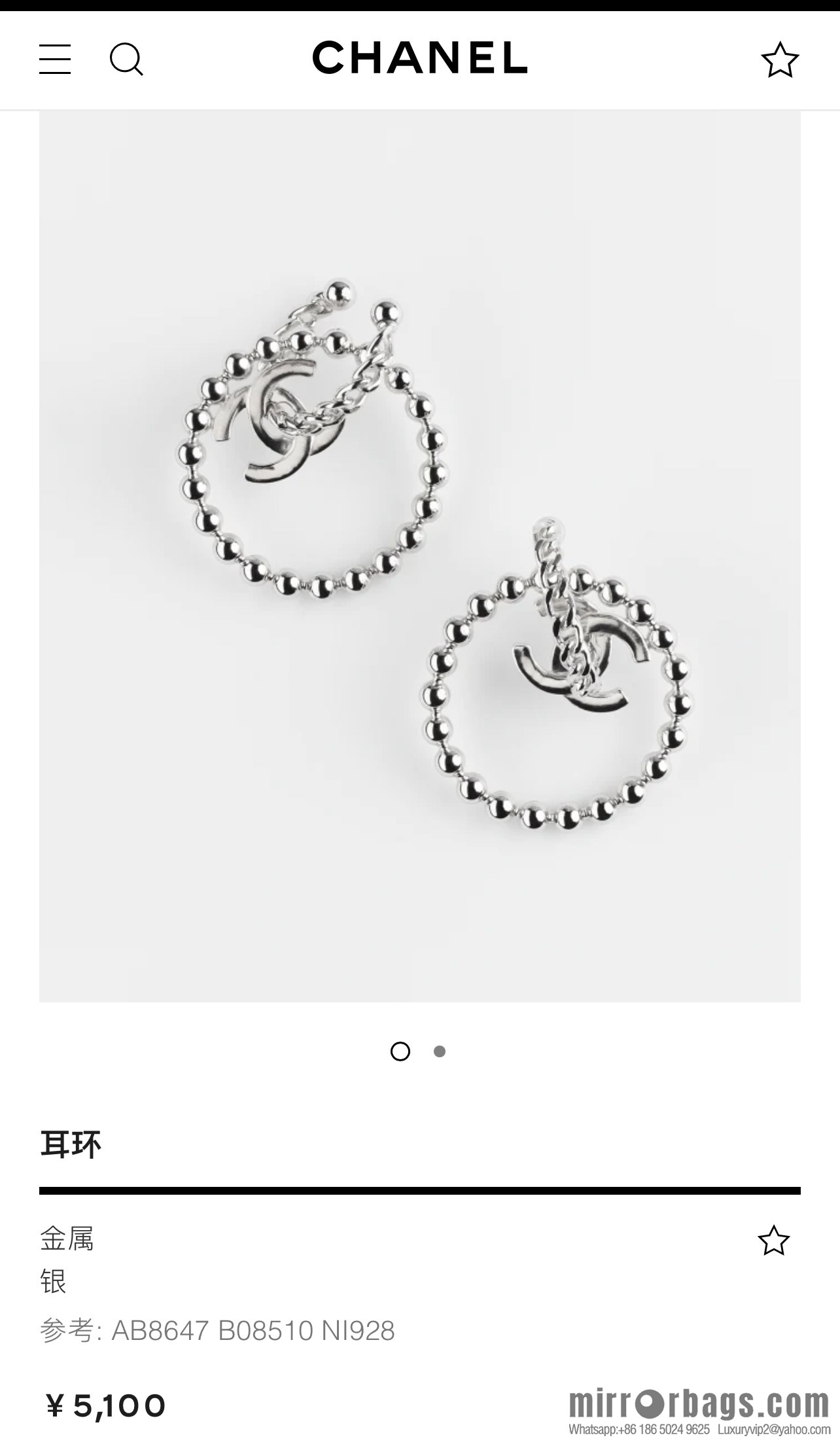Expand the 金属 material section
Viewport: 840px width, 1444px height.
[68, 1239]
